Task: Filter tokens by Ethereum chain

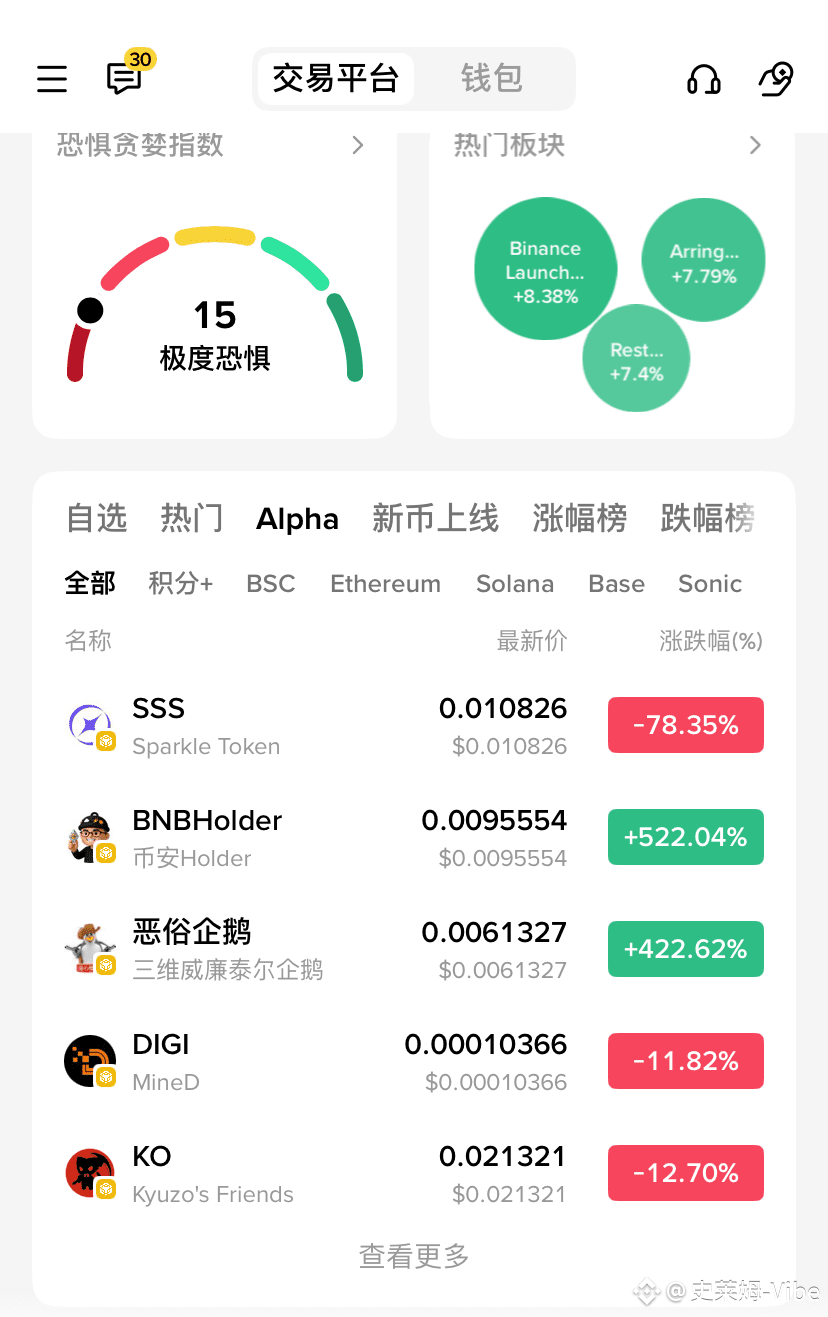Action: point(385,584)
